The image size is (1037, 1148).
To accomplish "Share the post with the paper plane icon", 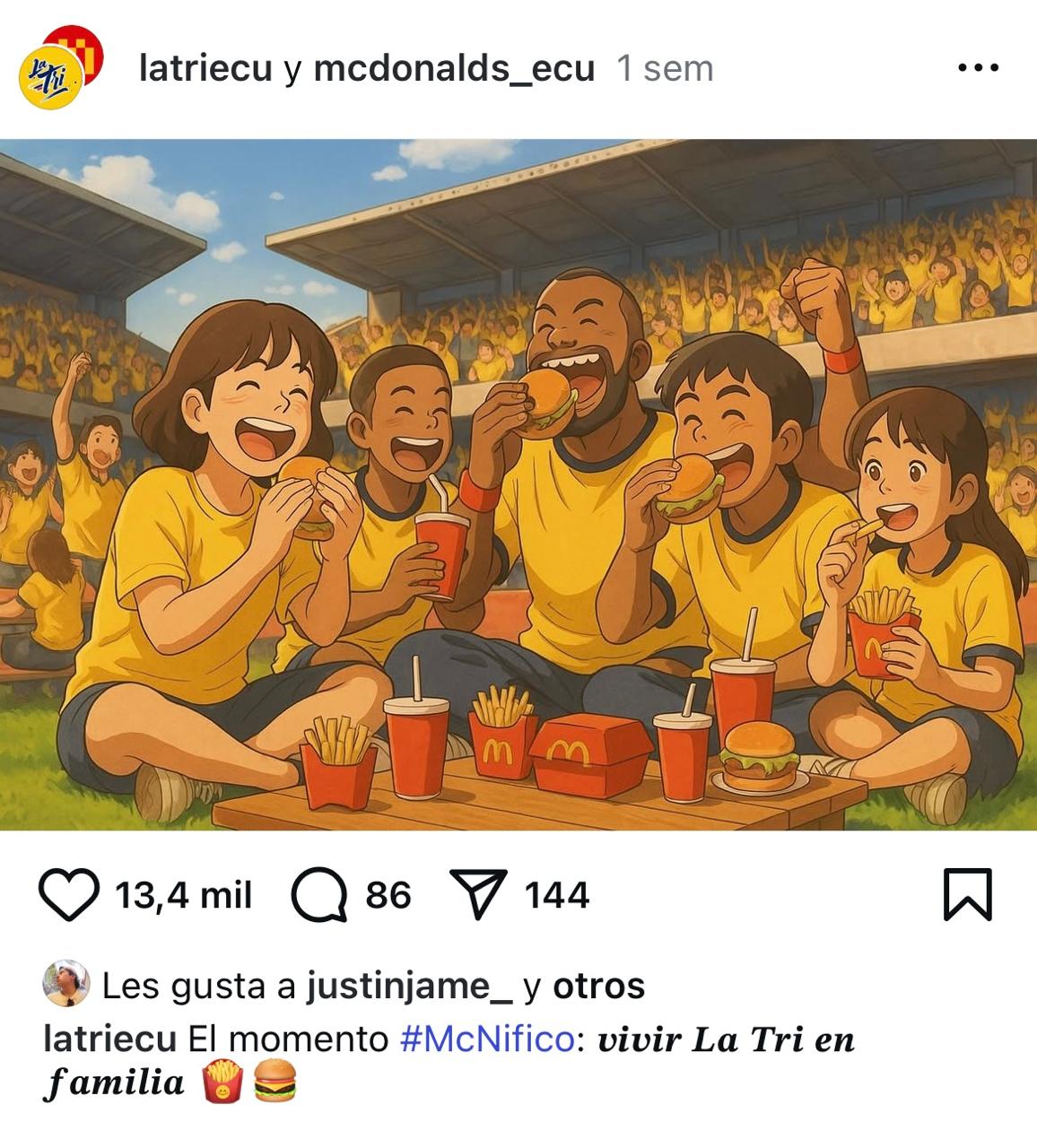I will (x=480, y=895).
